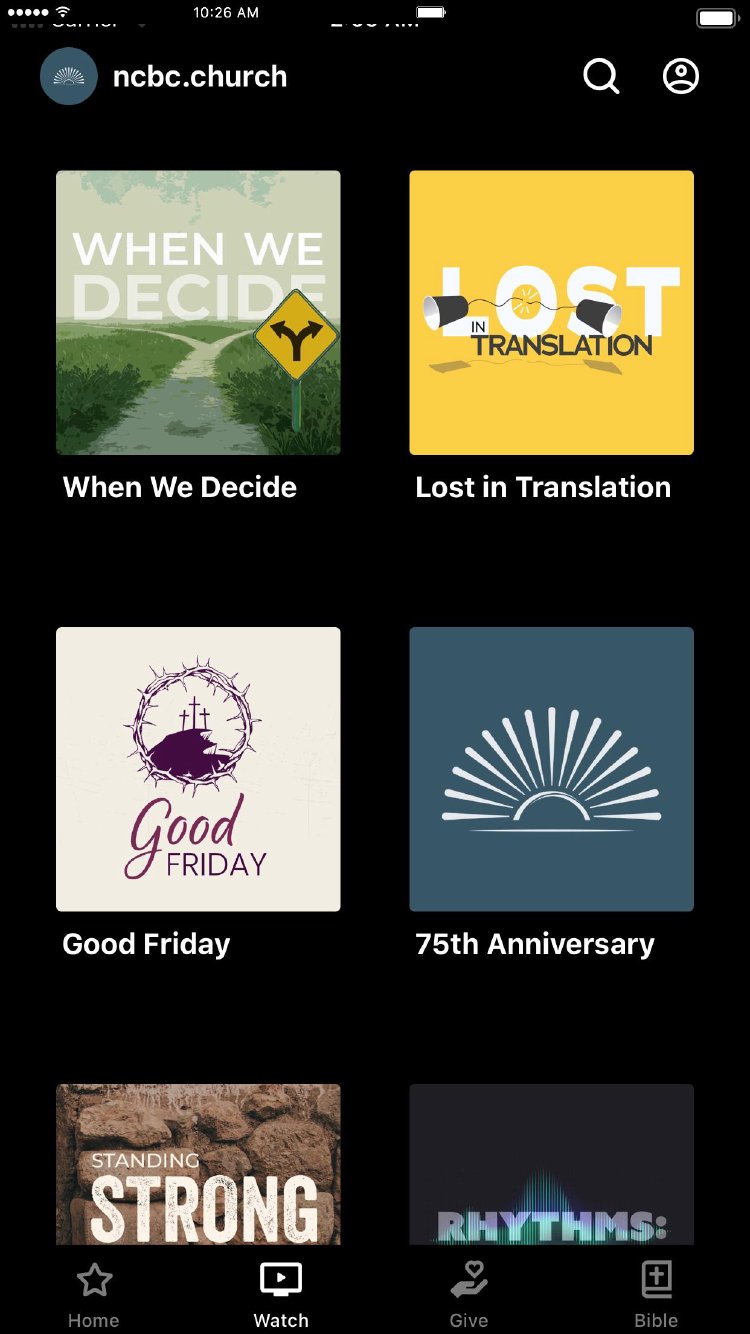
Task: Switch to the Home tab
Action: [x=94, y=1294]
